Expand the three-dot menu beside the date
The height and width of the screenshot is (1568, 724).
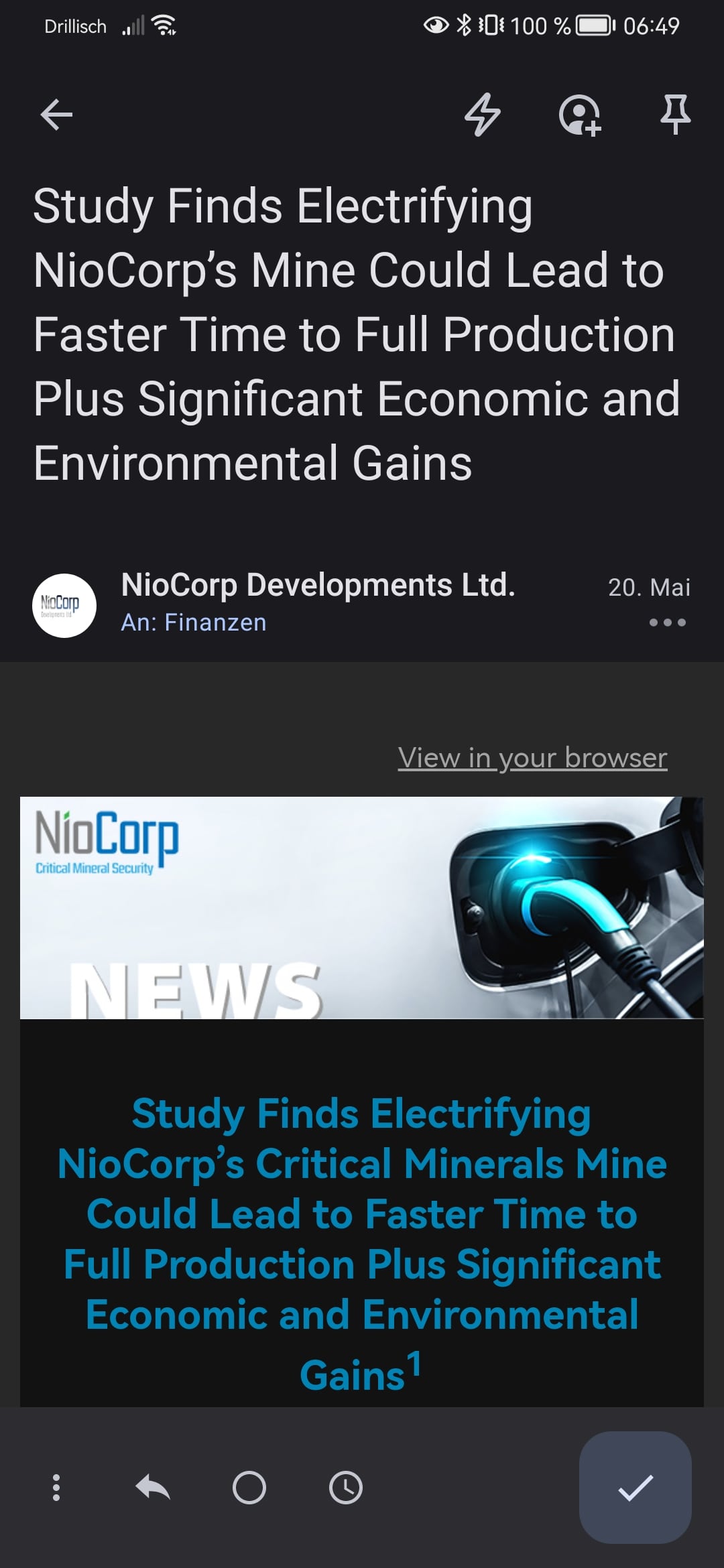(664, 623)
